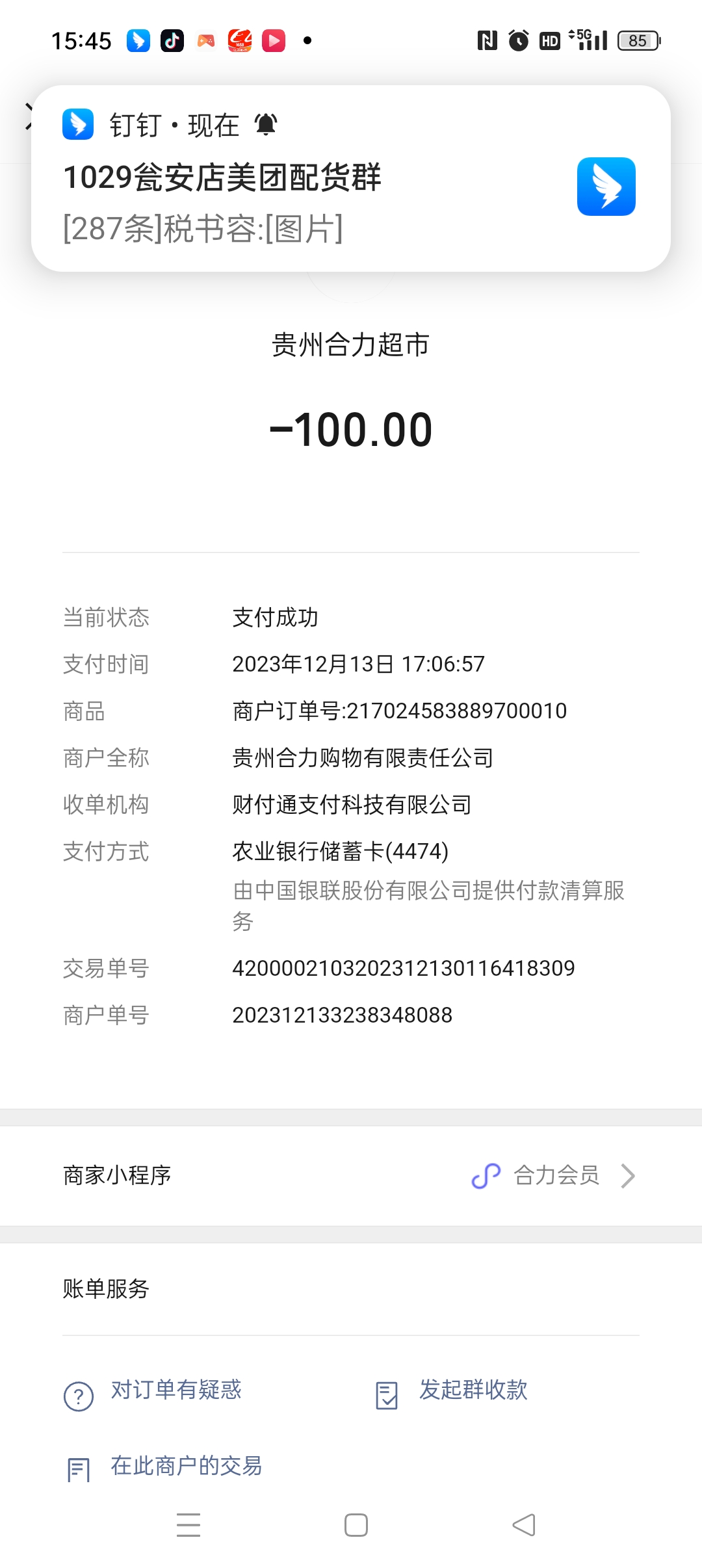Start a group collection via 发起群收款

[x=473, y=1390]
